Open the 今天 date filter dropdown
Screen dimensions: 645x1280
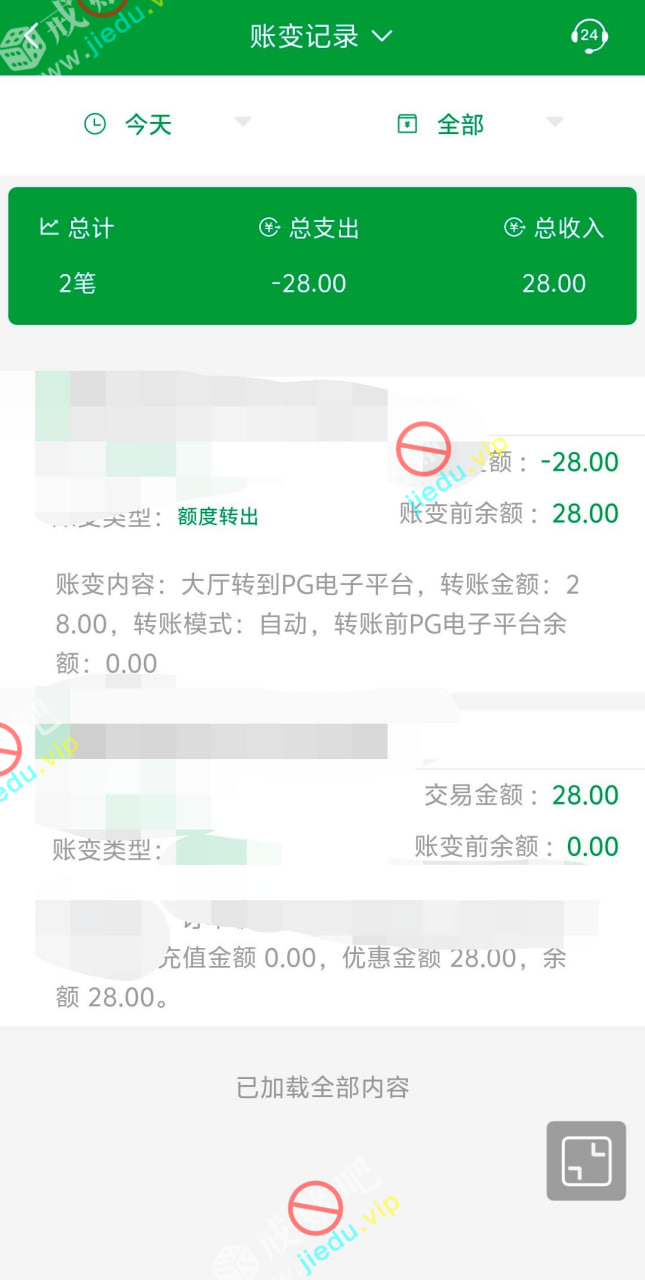pos(167,124)
